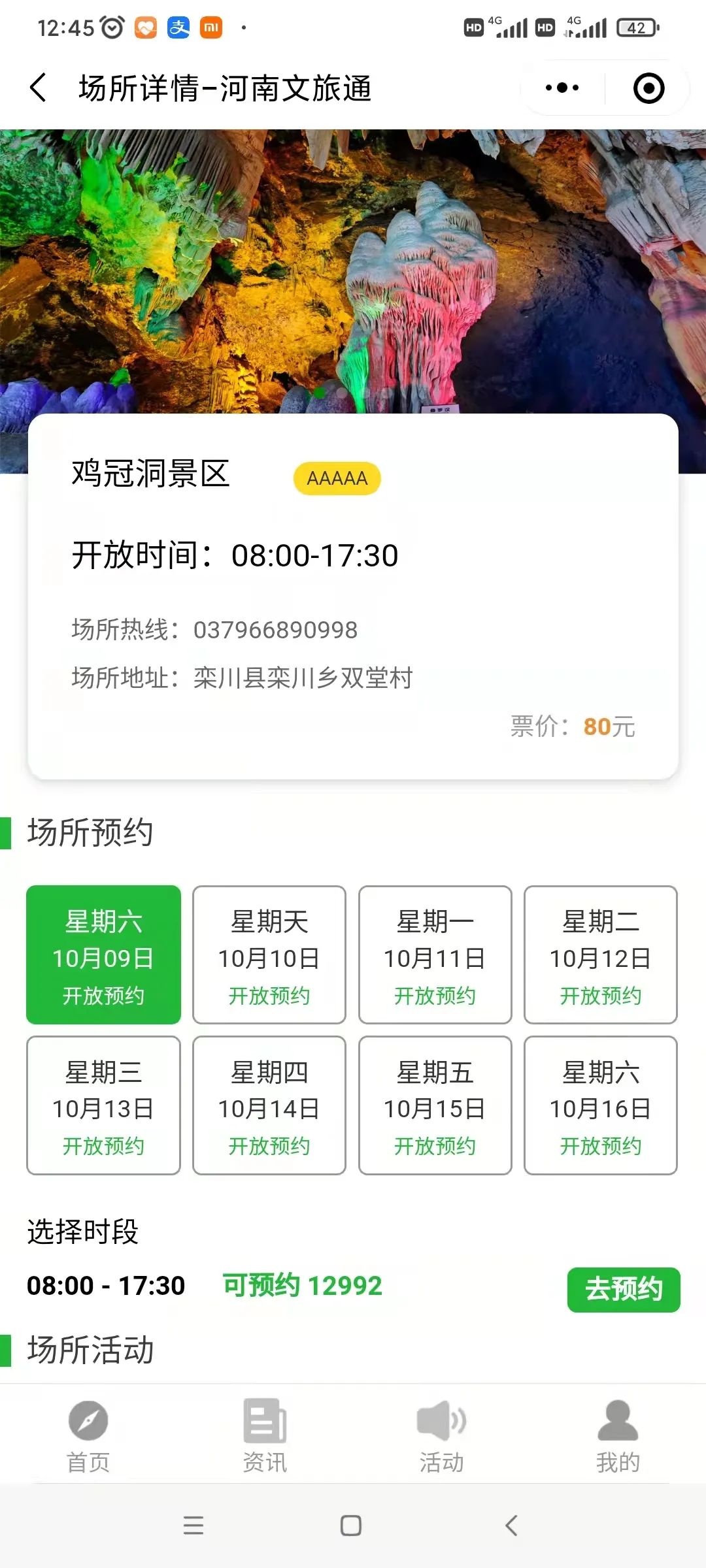The width and height of the screenshot is (706, 1568).
Task: Go back from the venue details page
Action: pos(38,88)
